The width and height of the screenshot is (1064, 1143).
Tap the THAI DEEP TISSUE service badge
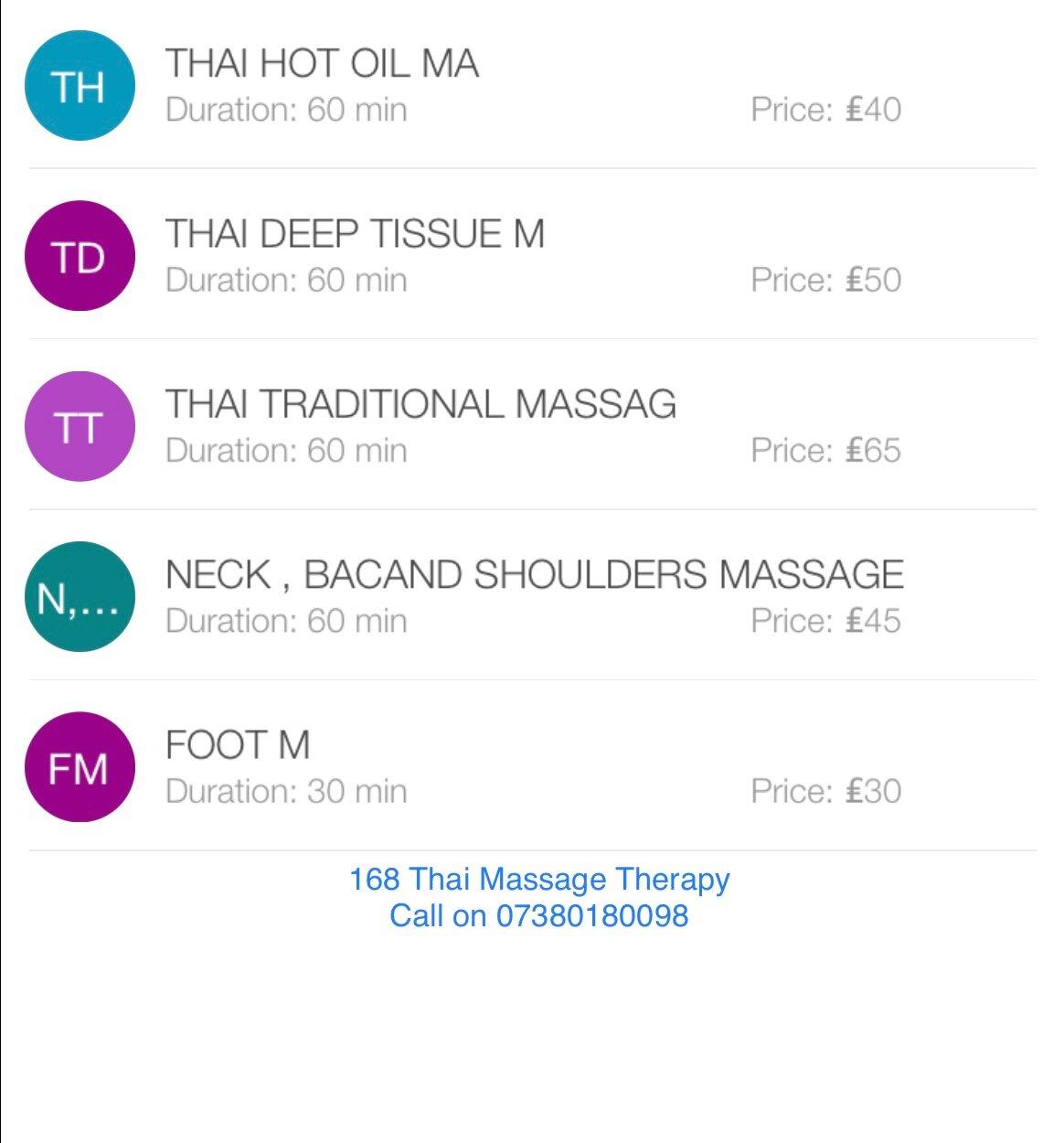coord(80,255)
